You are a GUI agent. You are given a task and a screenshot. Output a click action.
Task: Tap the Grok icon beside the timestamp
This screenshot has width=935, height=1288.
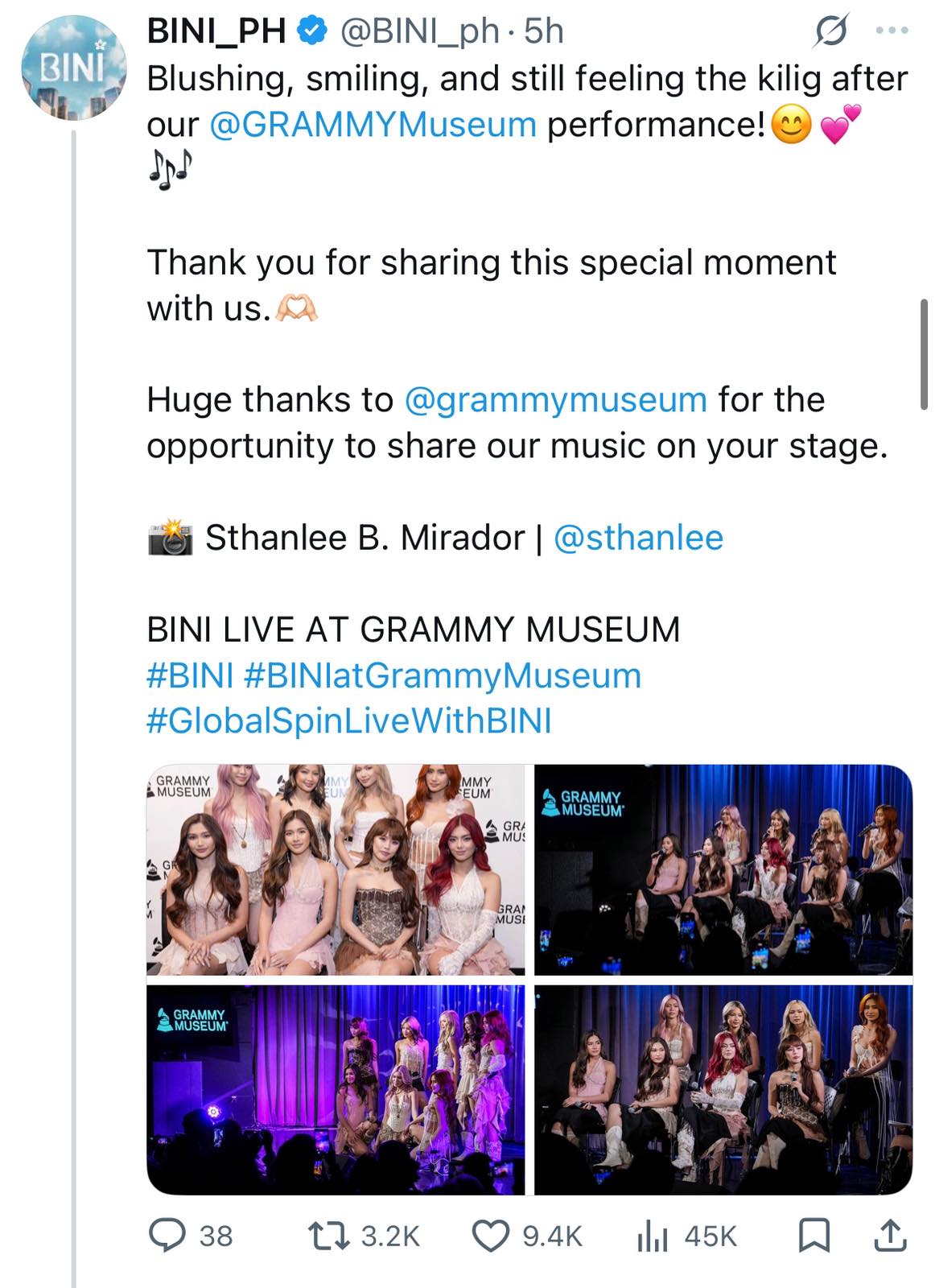pyautogui.click(x=830, y=32)
